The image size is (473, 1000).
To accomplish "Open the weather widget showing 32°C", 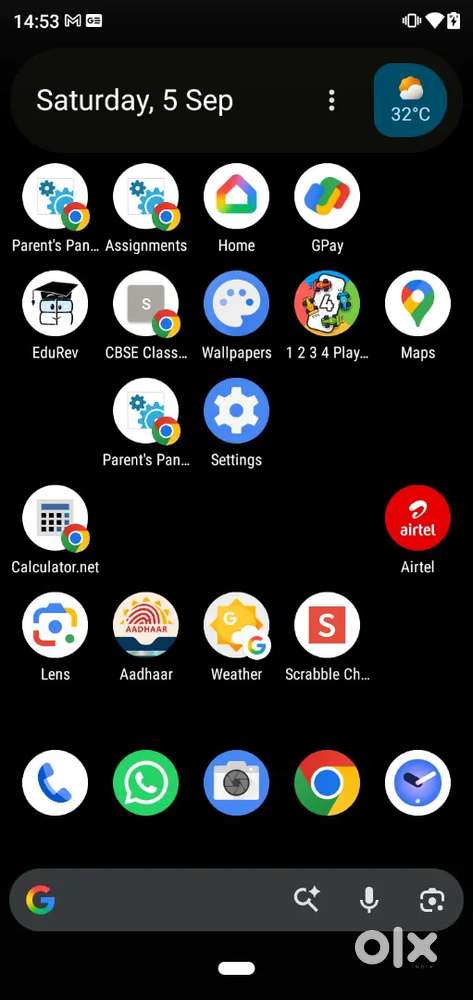I will (x=410, y=100).
